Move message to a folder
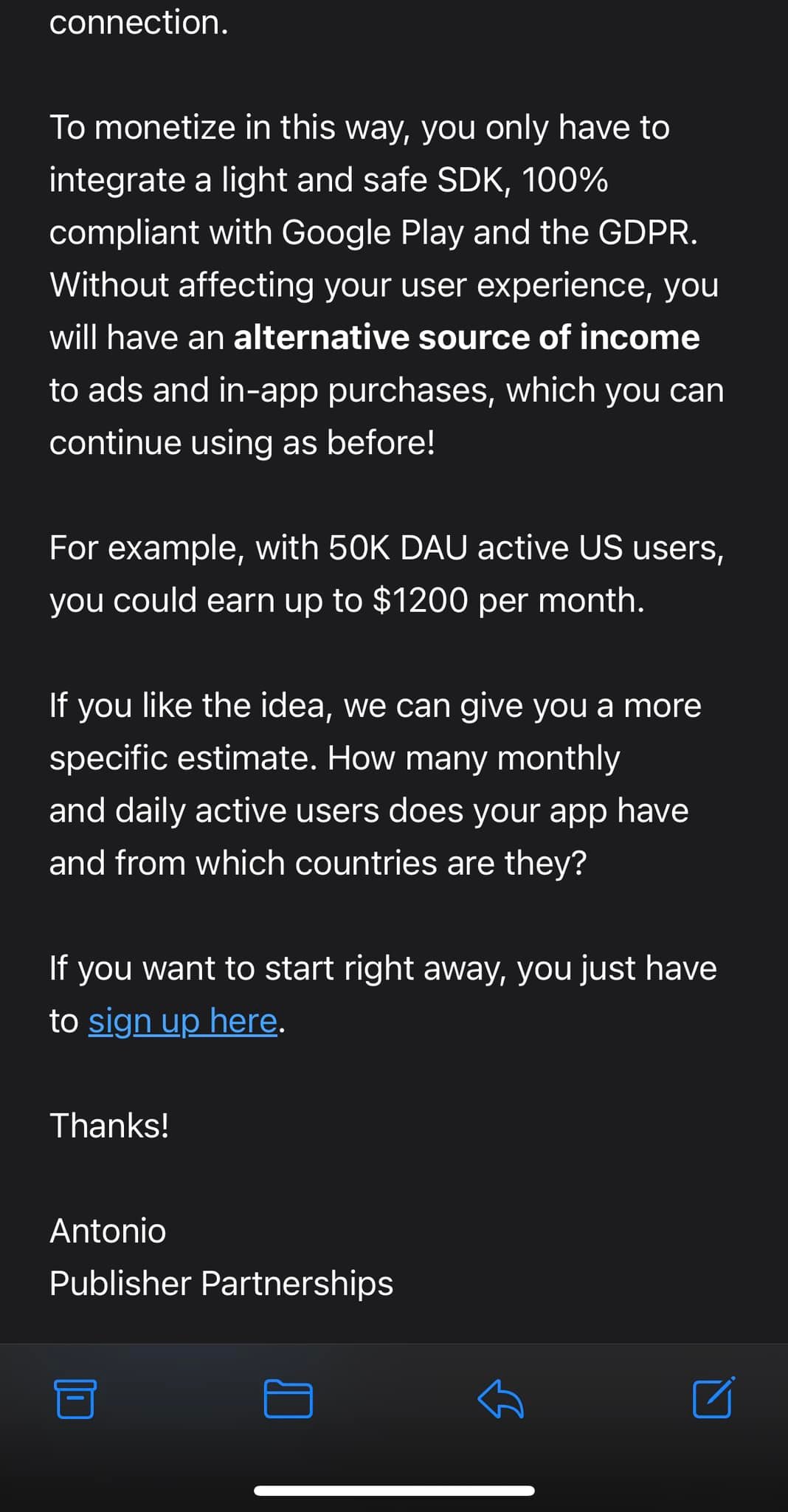788x1512 pixels. 288,1398
